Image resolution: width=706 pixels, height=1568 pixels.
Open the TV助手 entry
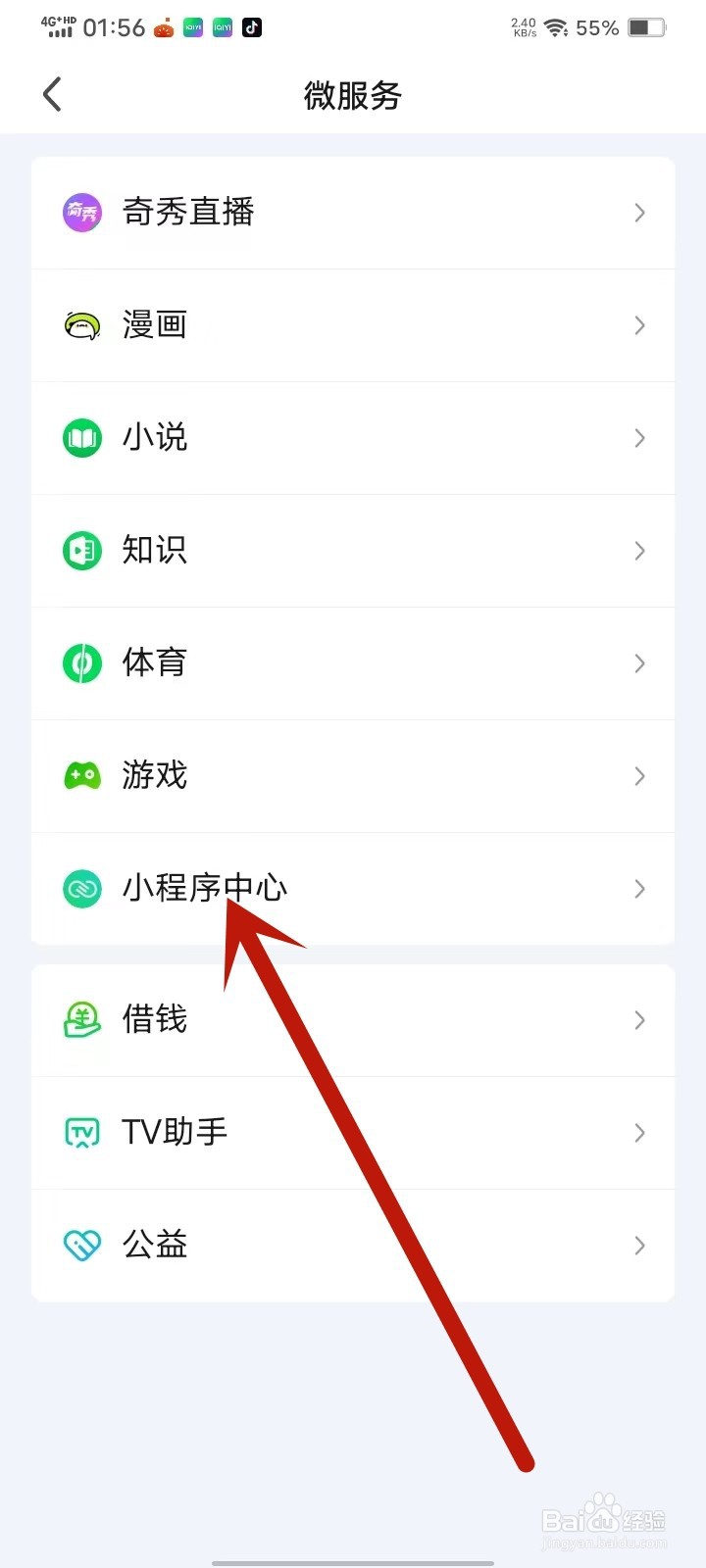coord(353,1133)
